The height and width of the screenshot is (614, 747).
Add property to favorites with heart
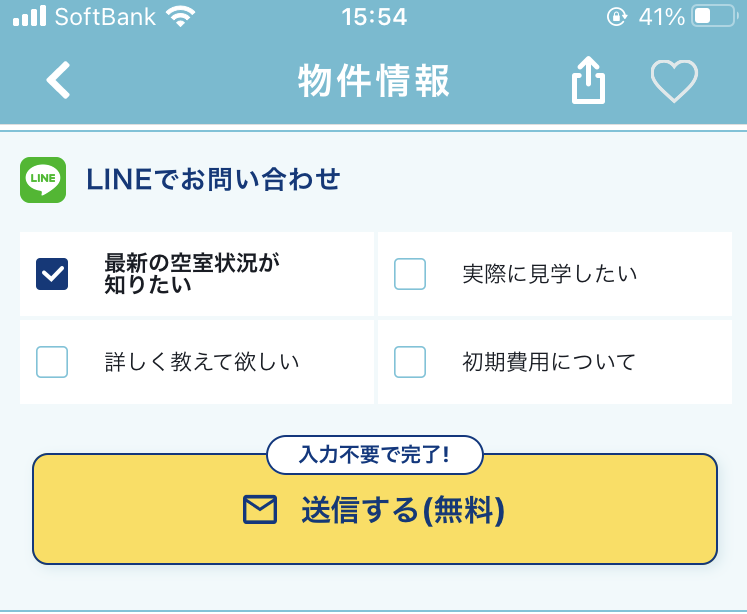point(675,80)
